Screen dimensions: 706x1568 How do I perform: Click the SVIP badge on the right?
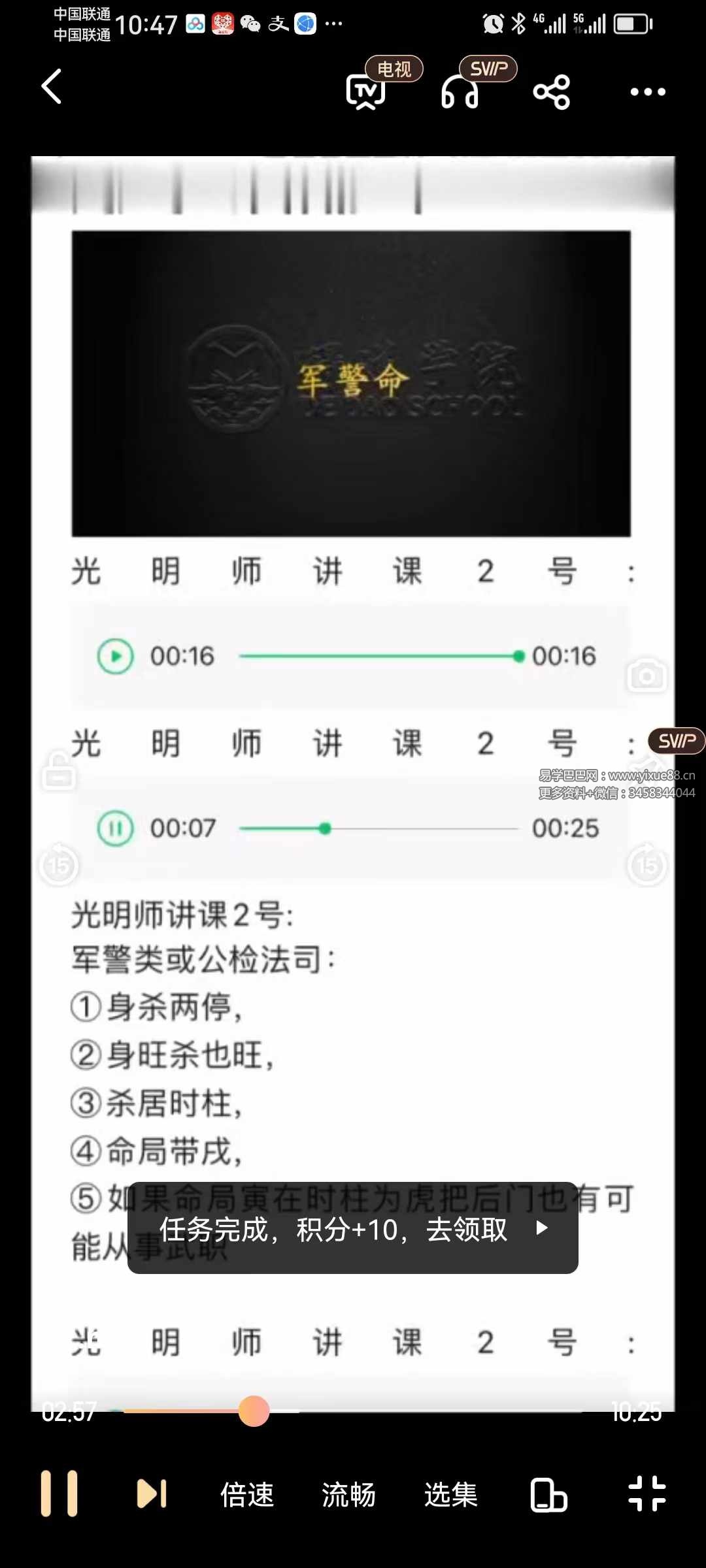click(x=677, y=740)
